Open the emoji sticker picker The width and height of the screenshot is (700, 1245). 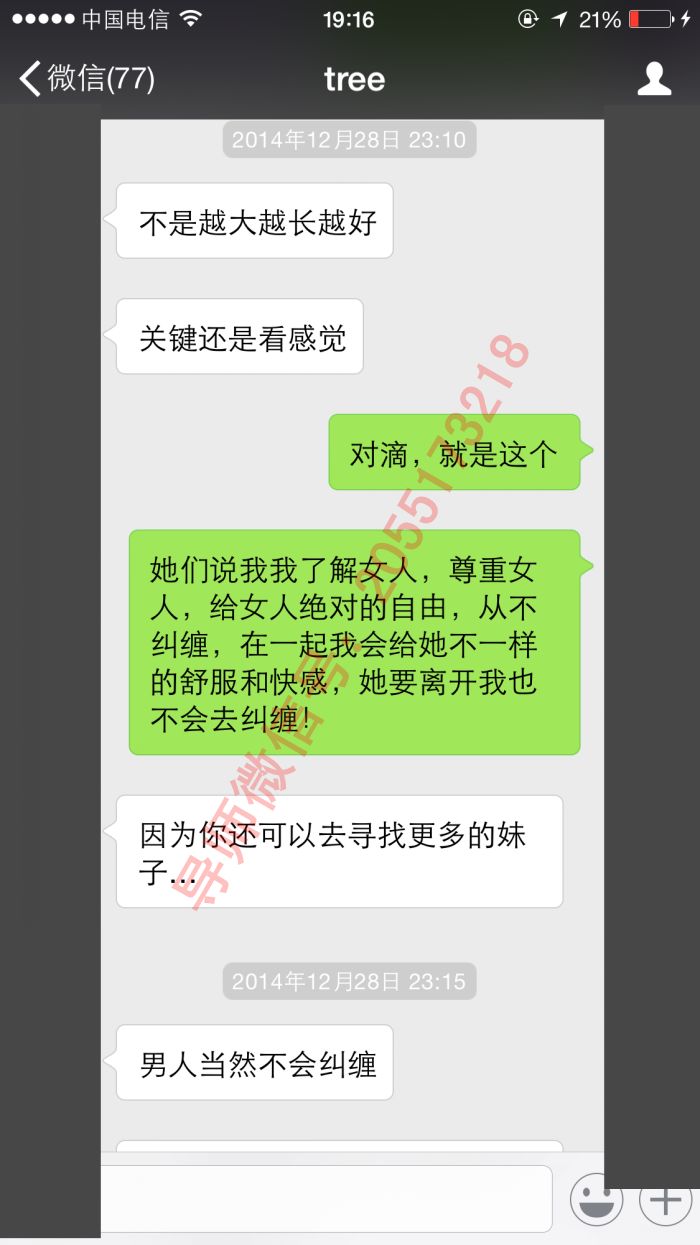[596, 1199]
